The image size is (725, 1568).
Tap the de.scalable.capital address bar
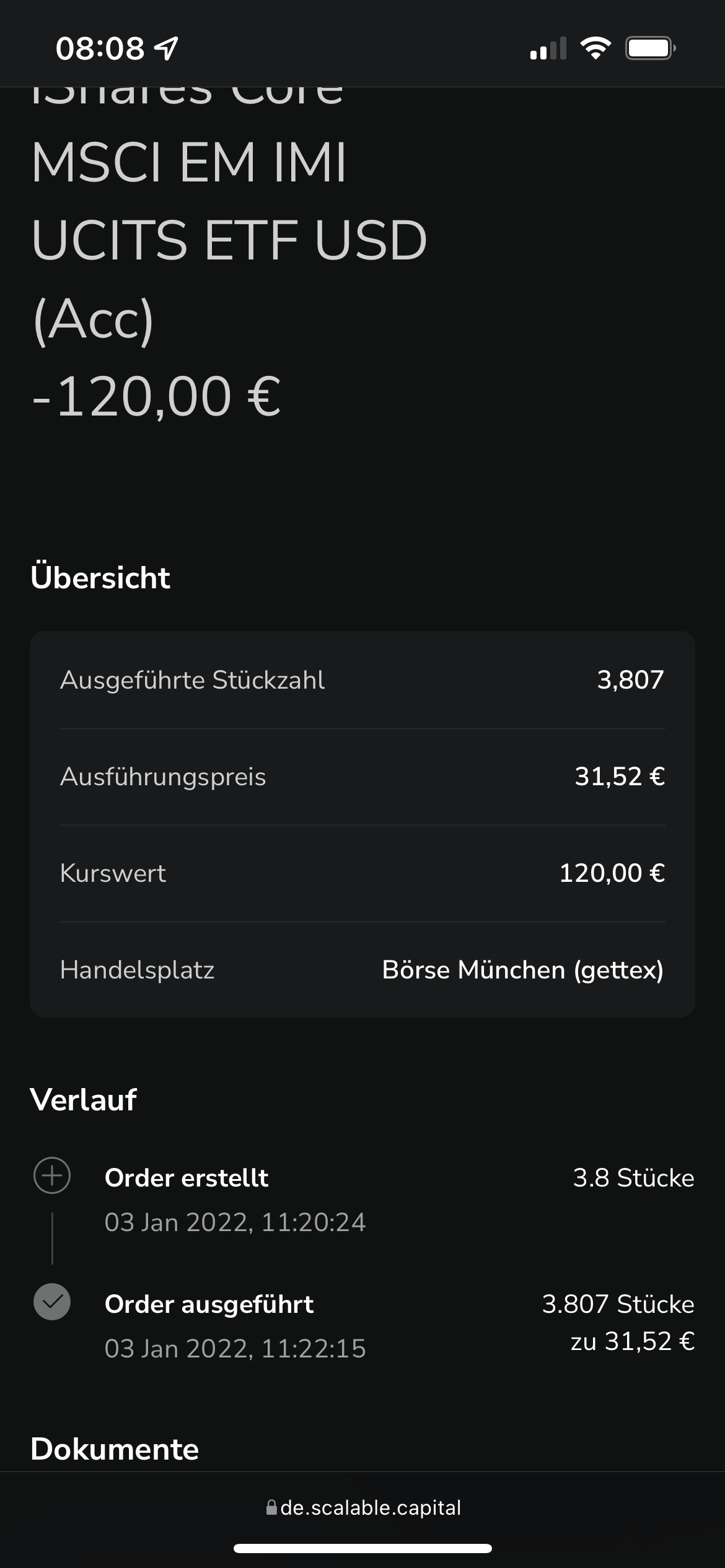pyautogui.click(x=364, y=1507)
